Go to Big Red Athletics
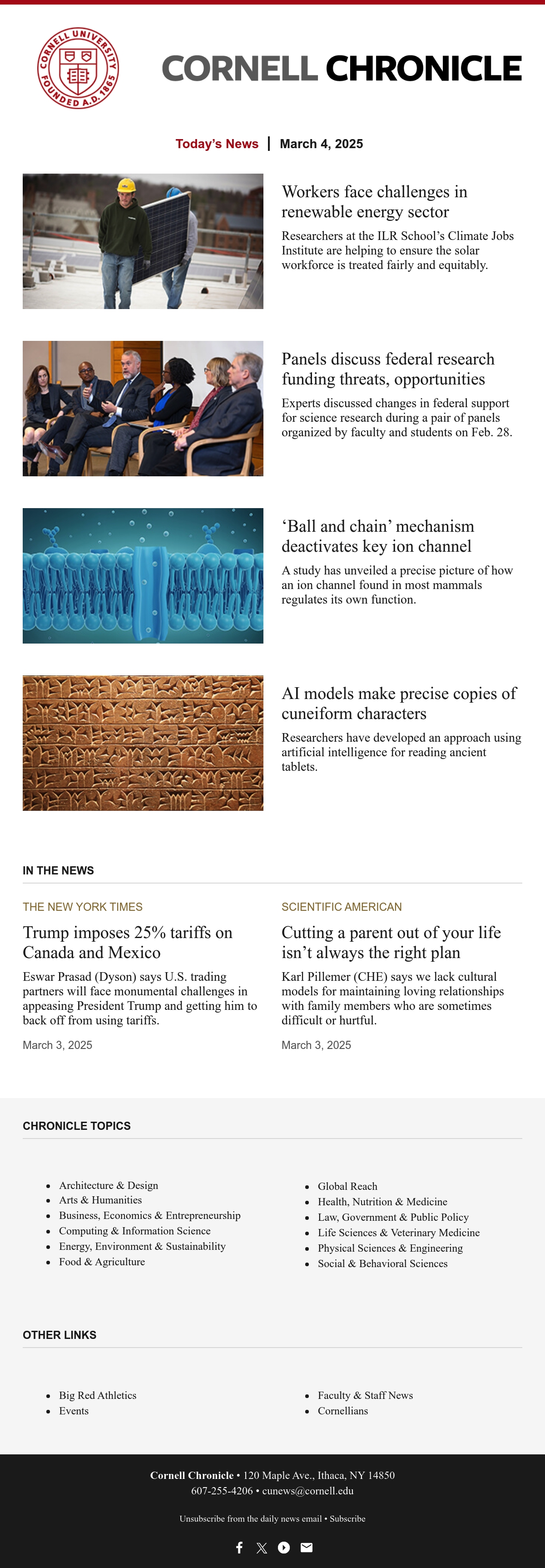The height and width of the screenshot is (1568, 545). coord(97,1395)
